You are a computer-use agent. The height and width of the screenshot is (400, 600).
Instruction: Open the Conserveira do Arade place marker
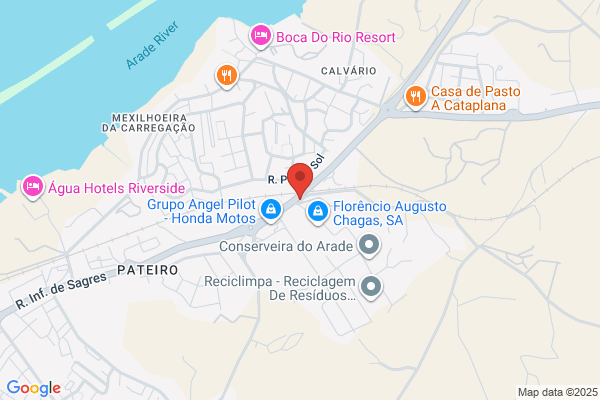pyautogui.click(x=369, y=245)
